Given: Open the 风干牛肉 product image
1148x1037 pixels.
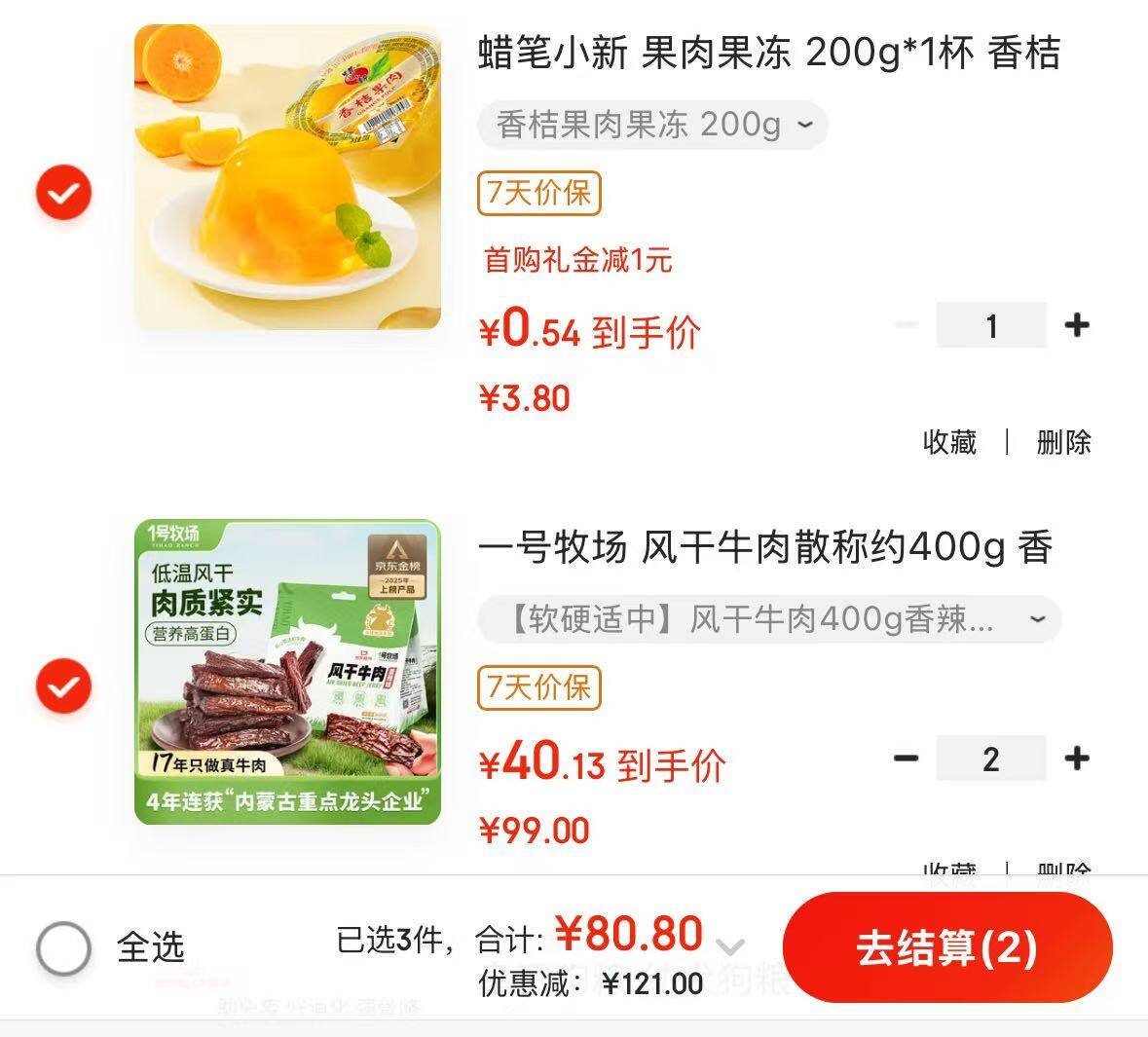Looking at the screenshot, I should [287, 672].
